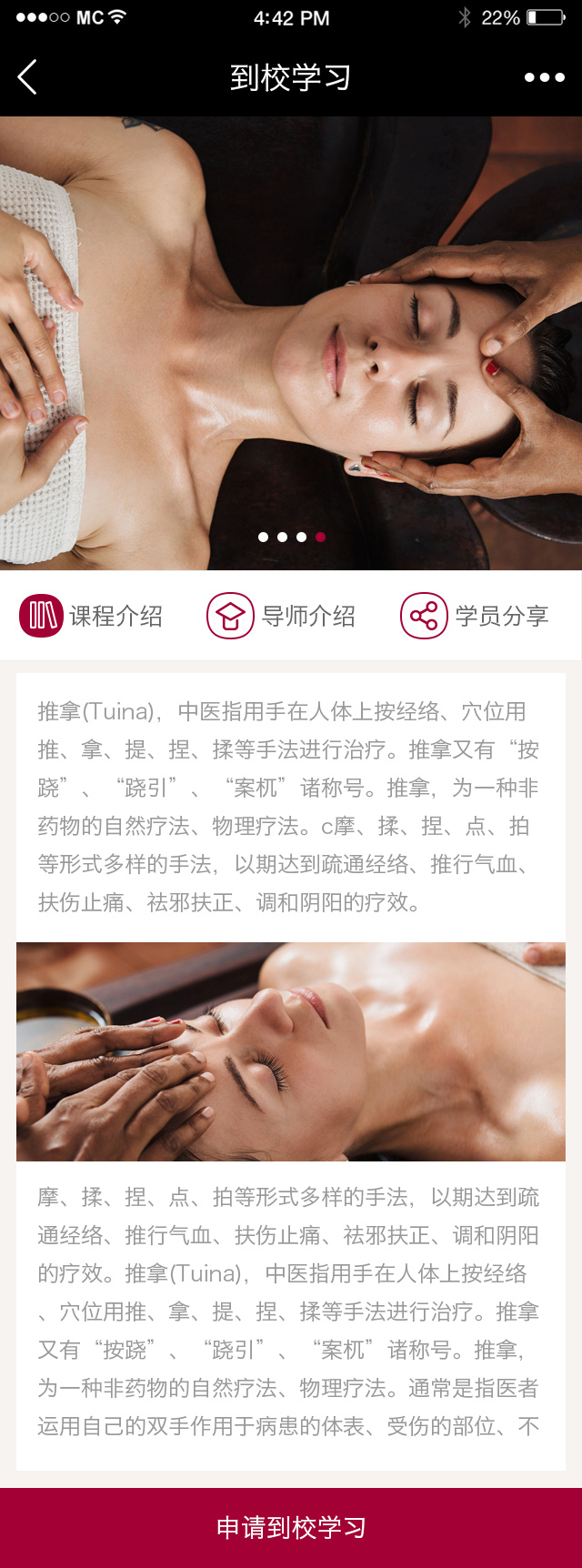Open the 学员分享 tab
The width and height of the screenshot is (582, 1568).
[476, 616]
